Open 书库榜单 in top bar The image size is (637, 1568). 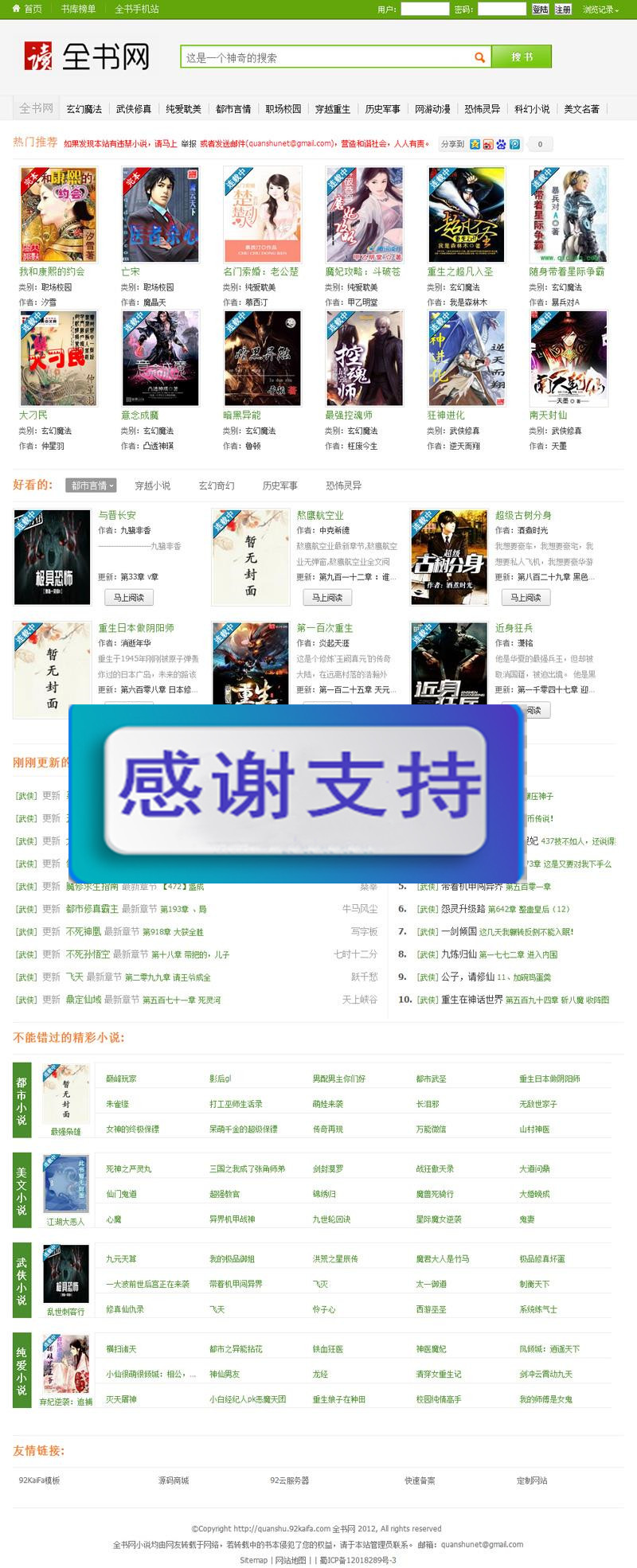(x=78, y=9)
